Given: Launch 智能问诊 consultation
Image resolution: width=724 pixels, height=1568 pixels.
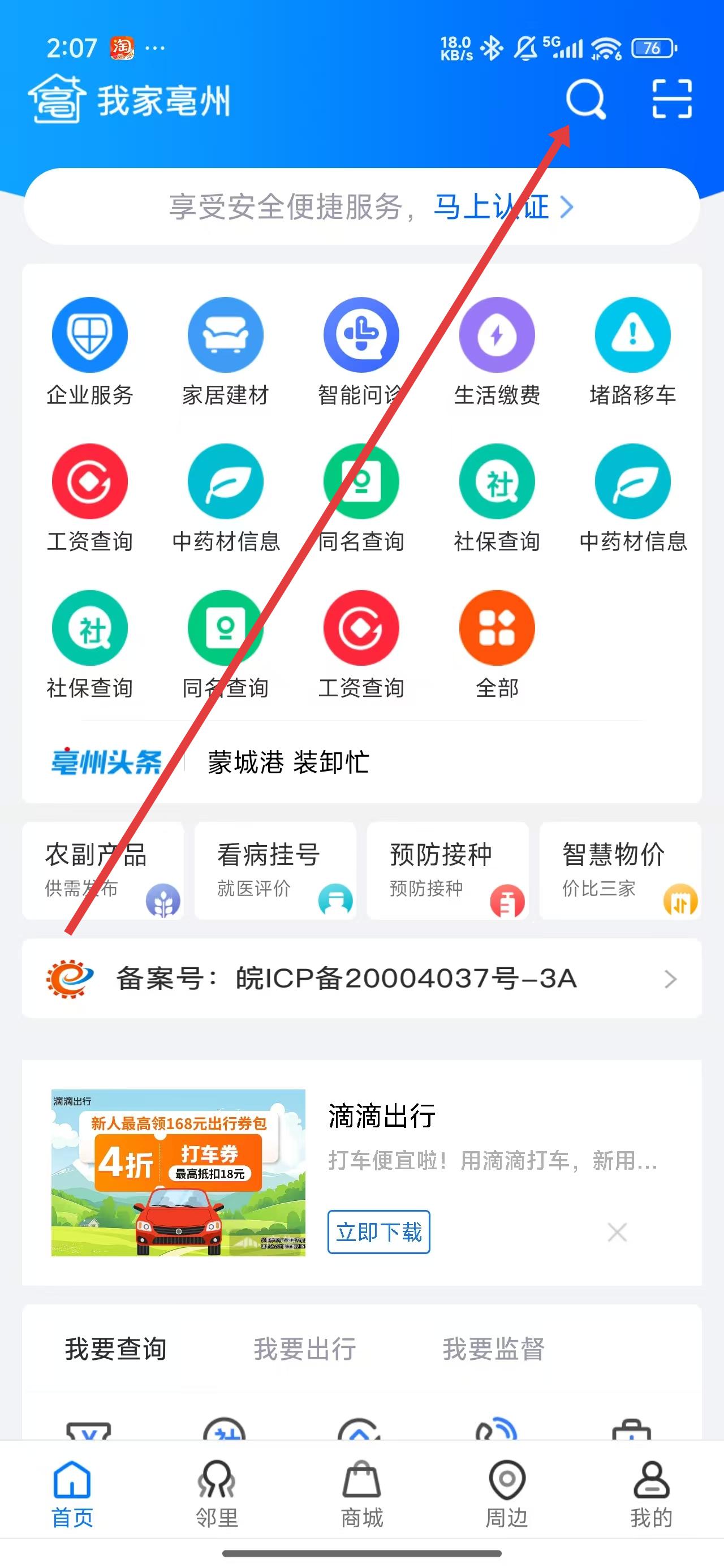Looking at the screenshot, I should point(360,351).
